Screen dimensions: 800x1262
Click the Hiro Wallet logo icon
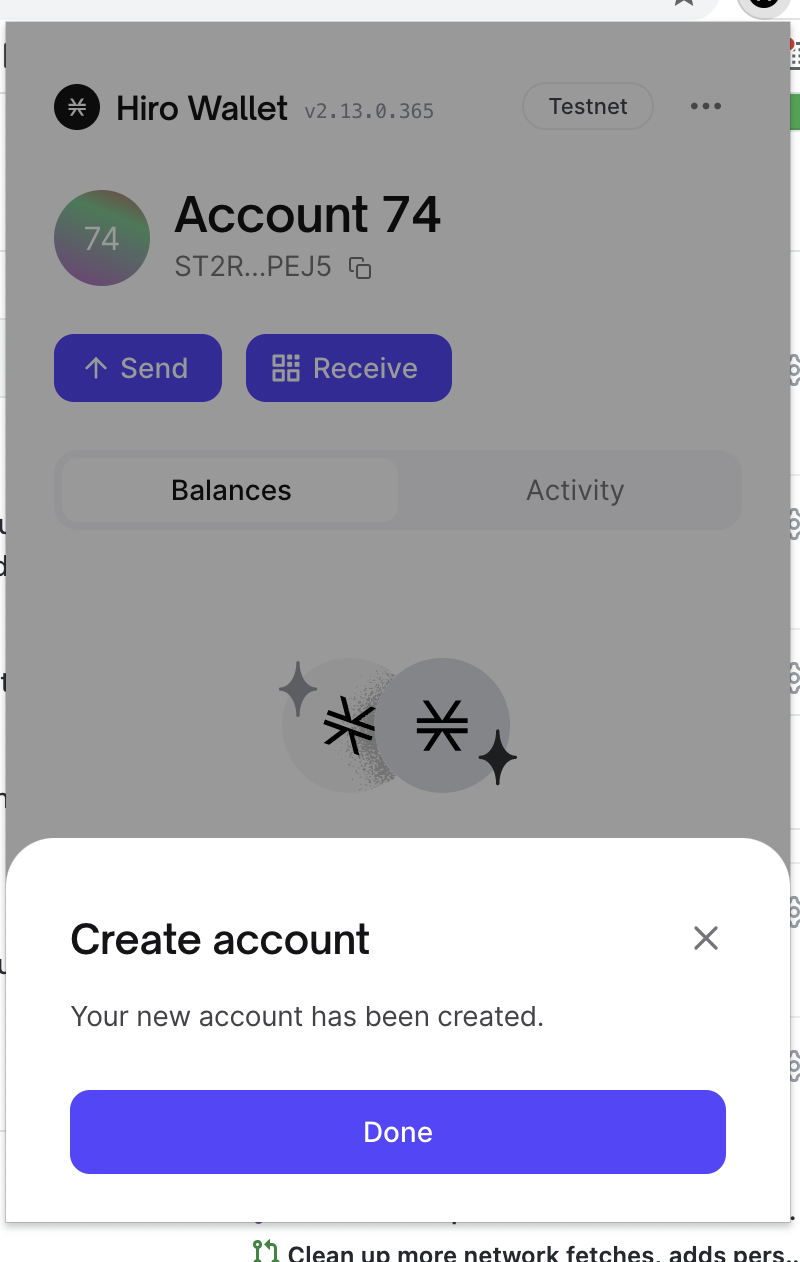coord(77,107)
